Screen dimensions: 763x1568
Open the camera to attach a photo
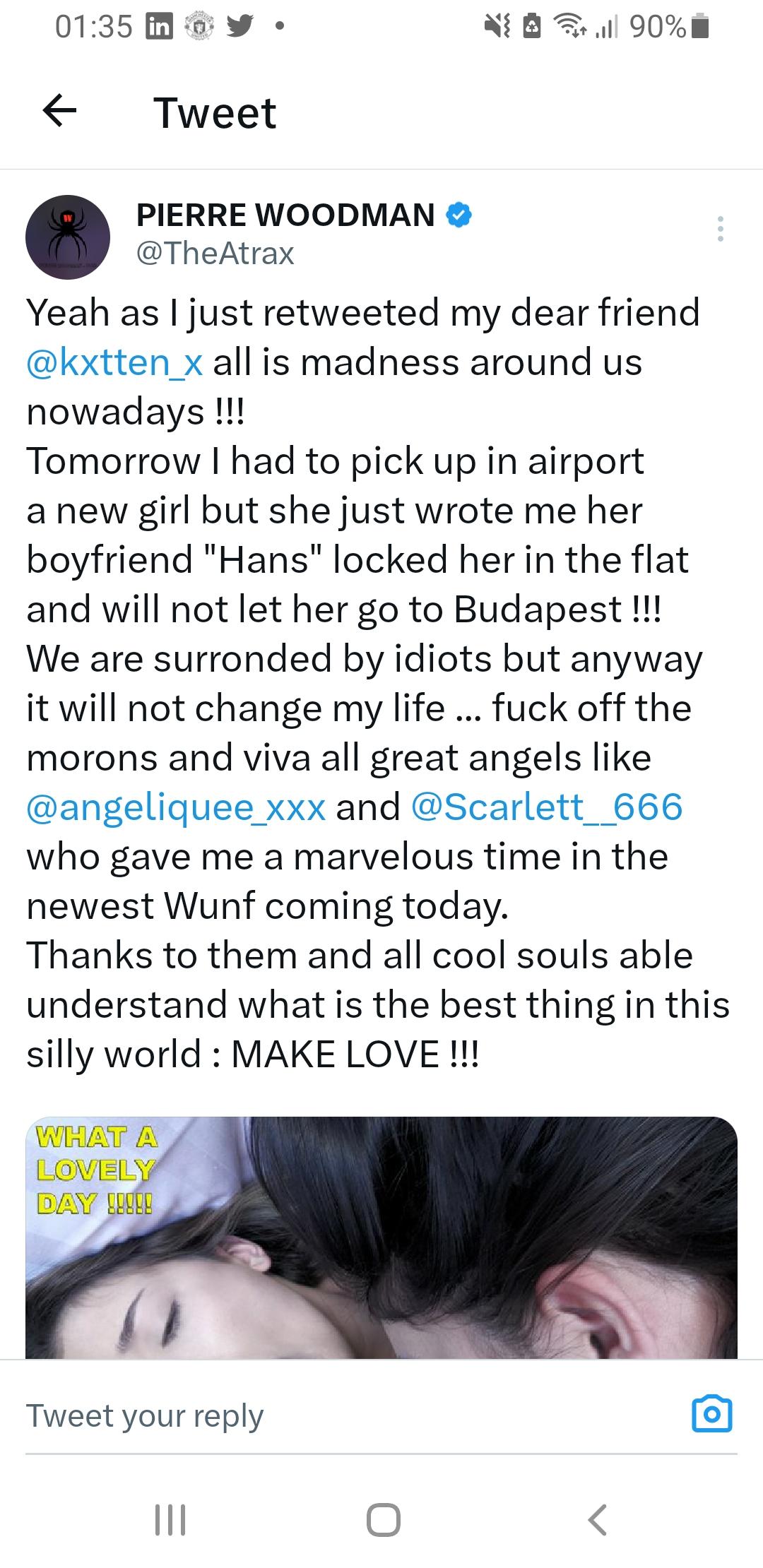[711, 1414]
